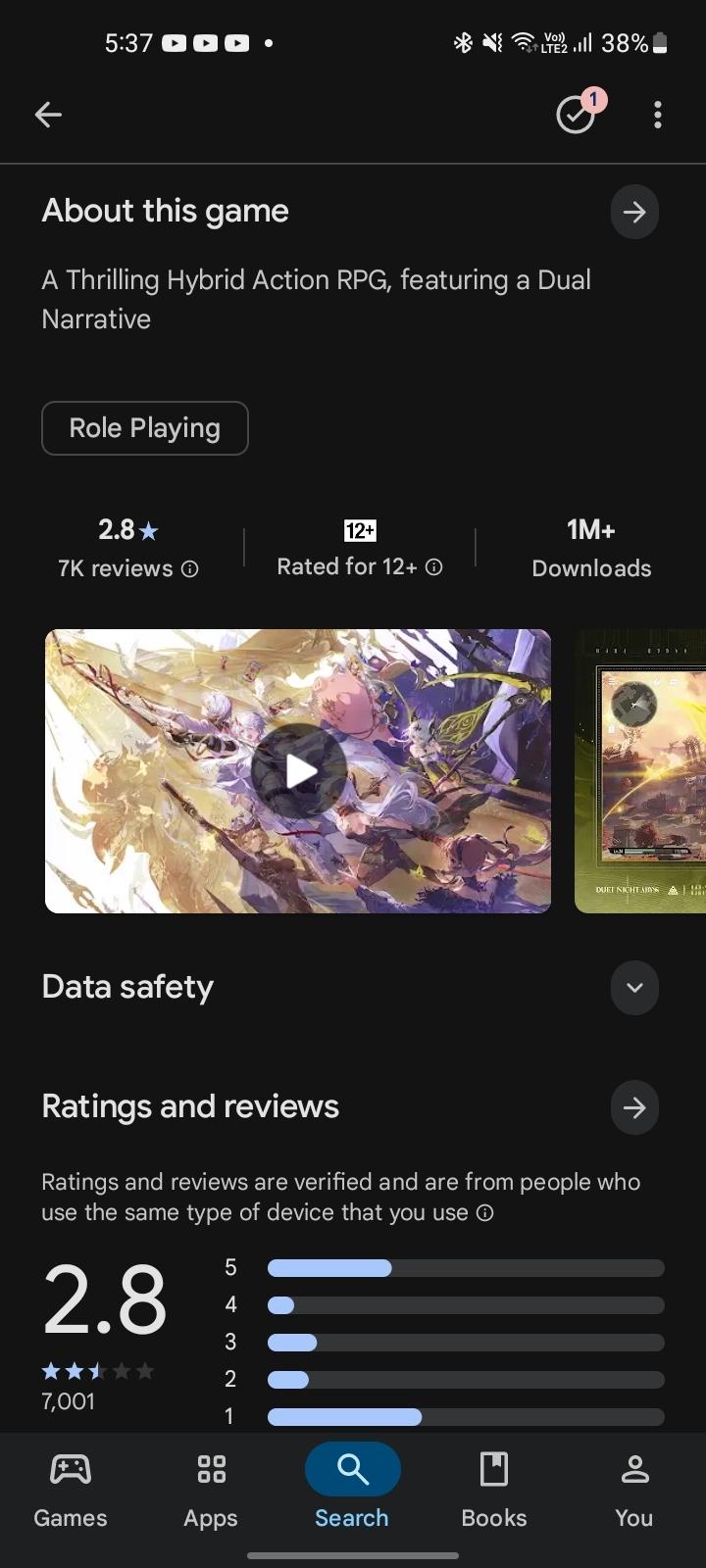This screenshot has height=1568, width=706.
Task: View the partially visible gameplay screenshot
Action: click(641, 771)
